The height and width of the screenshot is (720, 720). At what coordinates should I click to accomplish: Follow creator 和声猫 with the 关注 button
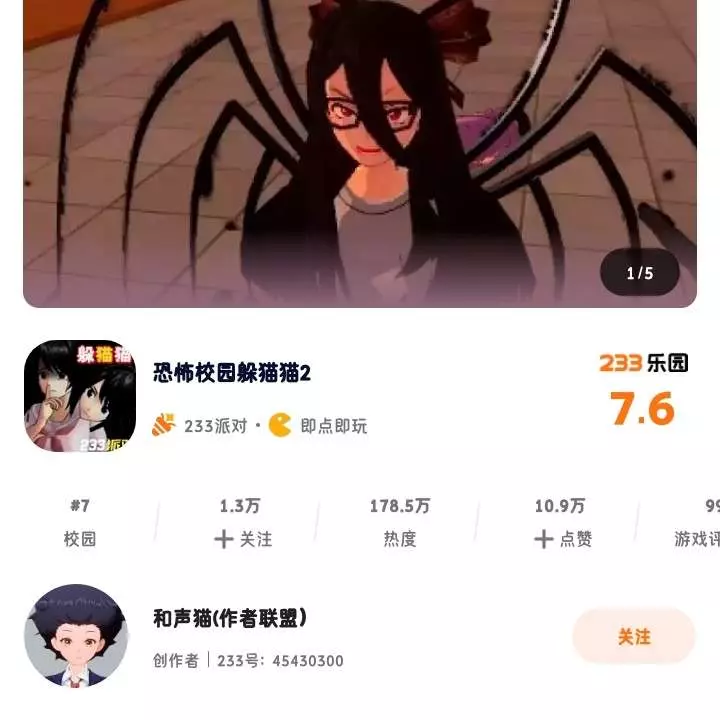(x=634, y=636)
